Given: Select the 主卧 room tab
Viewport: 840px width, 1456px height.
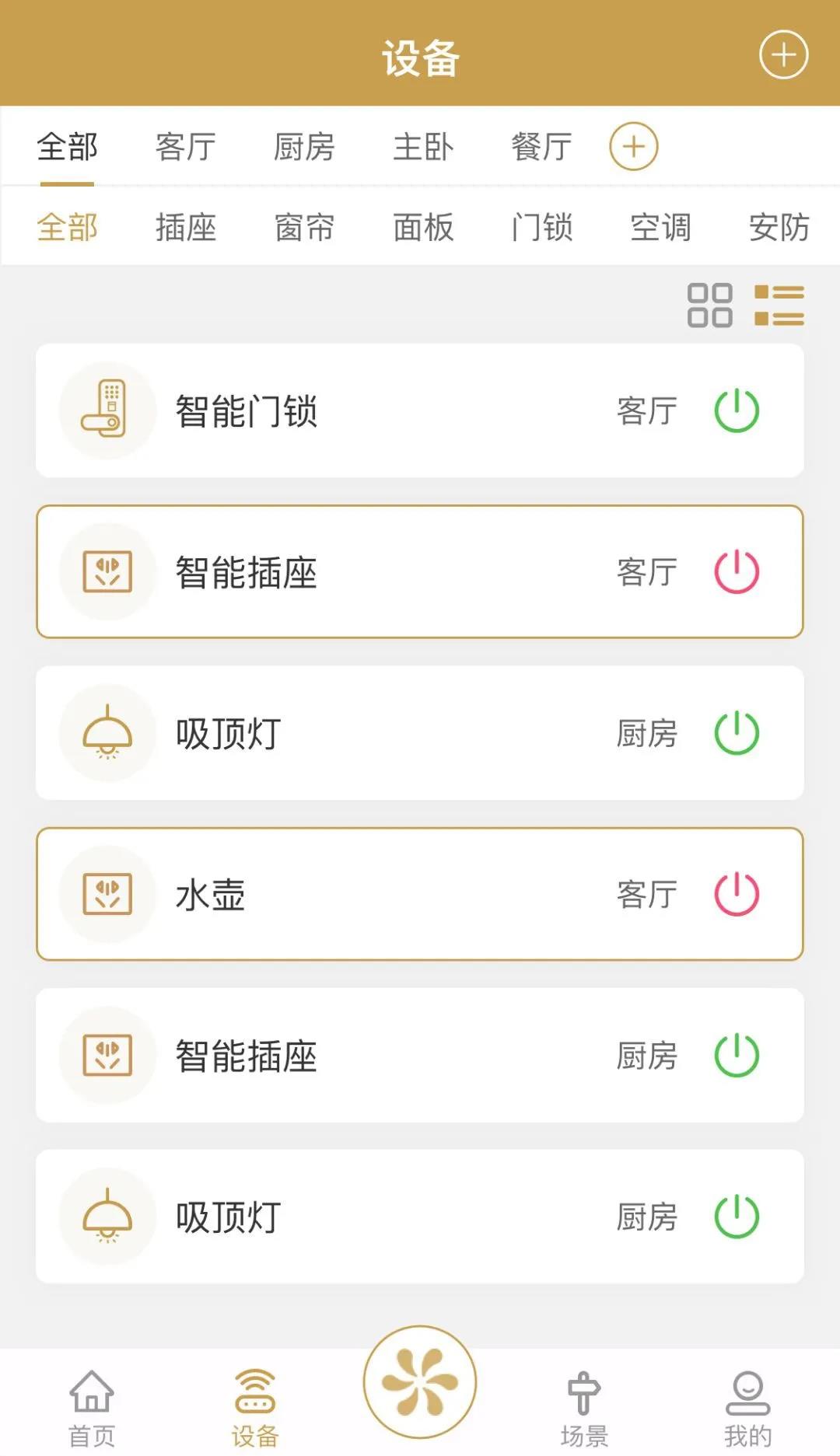Looking at the screenshot, I should pyautogui.click(x=422, y=147).
